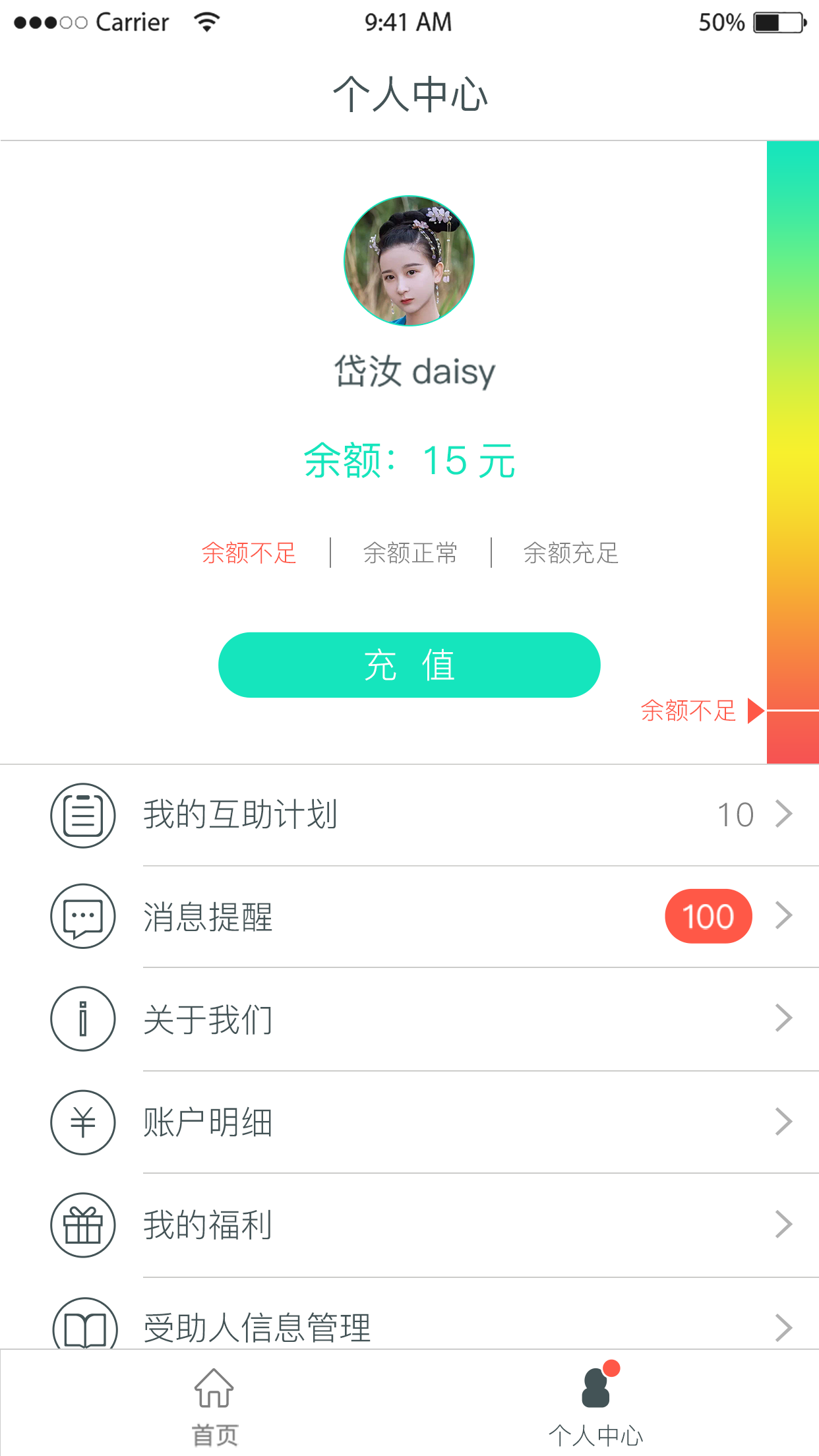Screen dimensions: 819x1456
Task: Open 我的互助计划 row
Action: tap(422, 814)
